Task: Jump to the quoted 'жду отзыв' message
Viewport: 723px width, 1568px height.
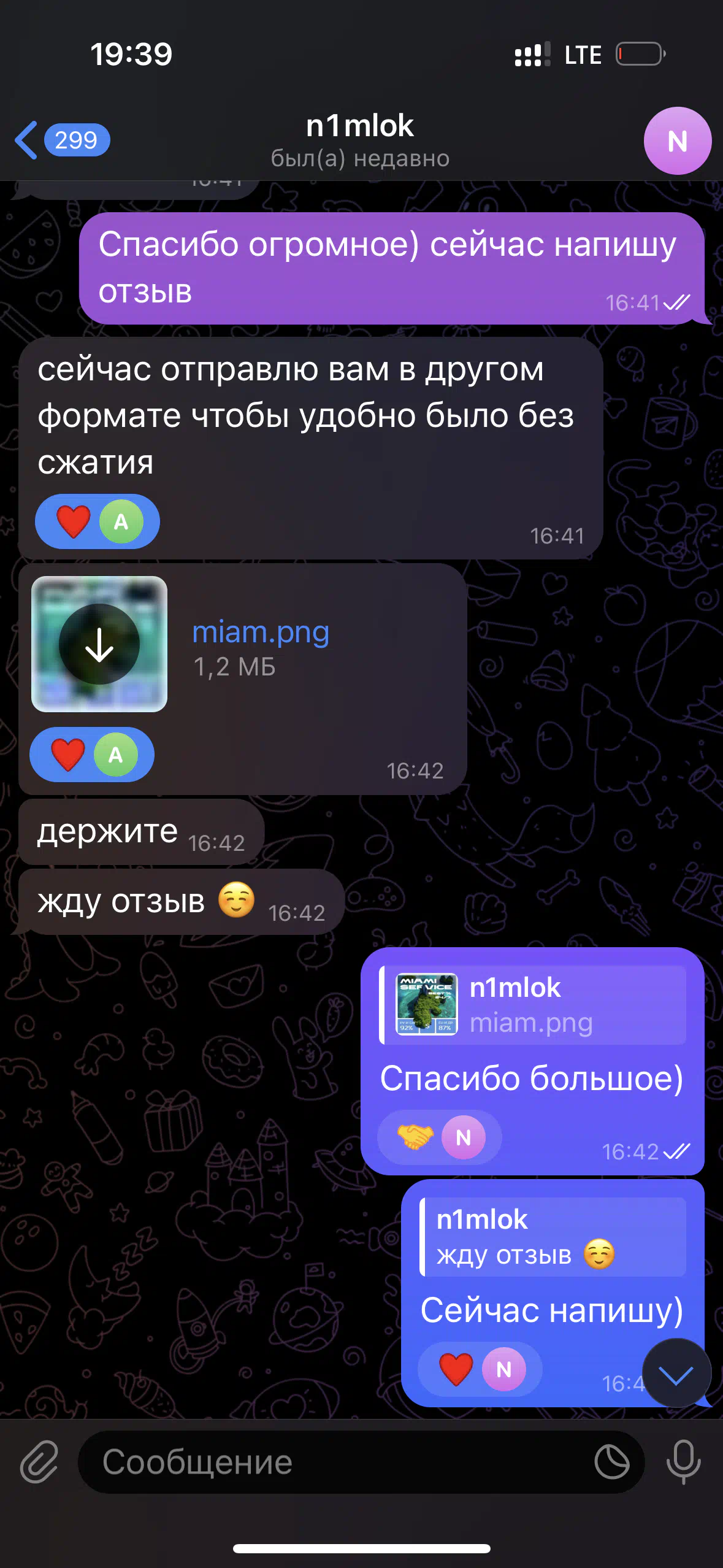Action: click(553, 1237)
